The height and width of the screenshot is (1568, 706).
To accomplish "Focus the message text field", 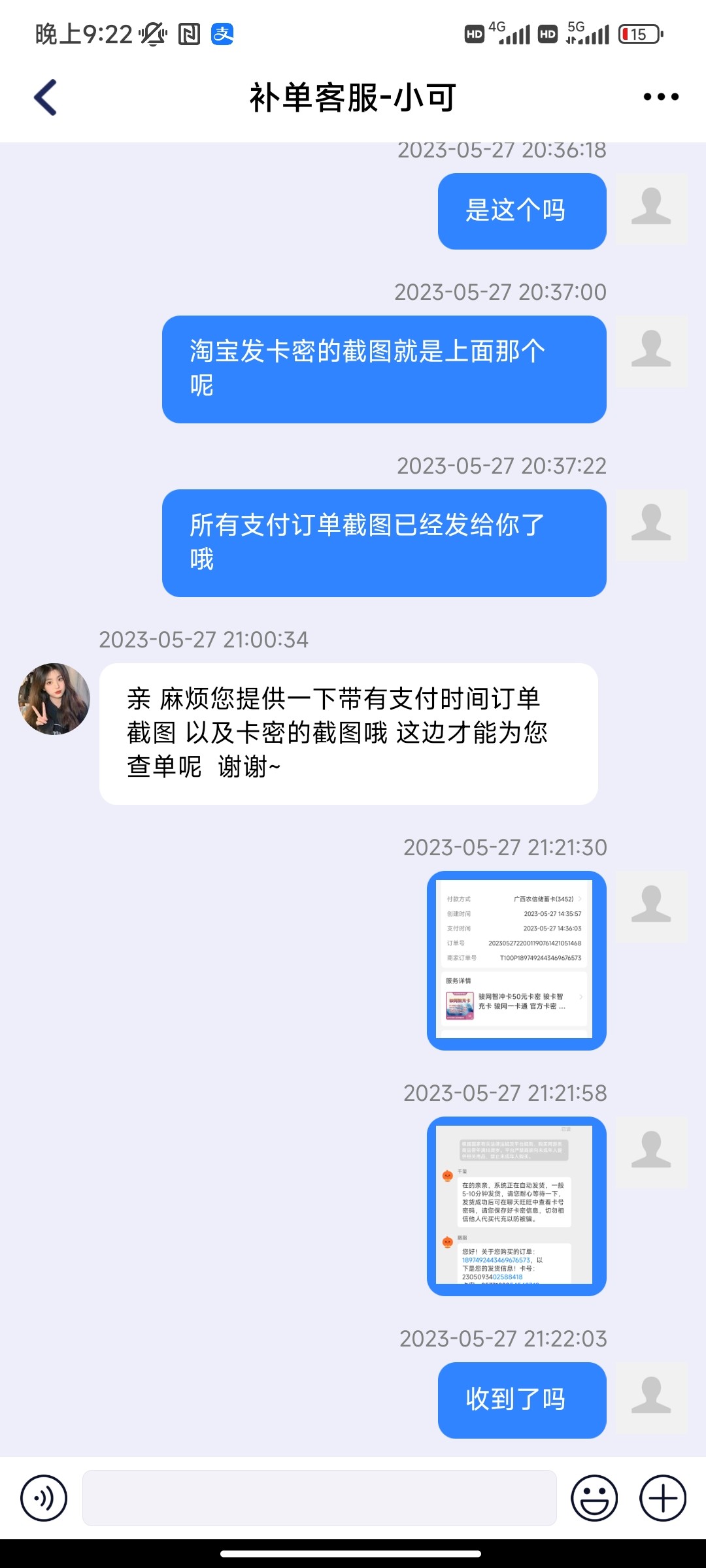I will [319, 1498].
